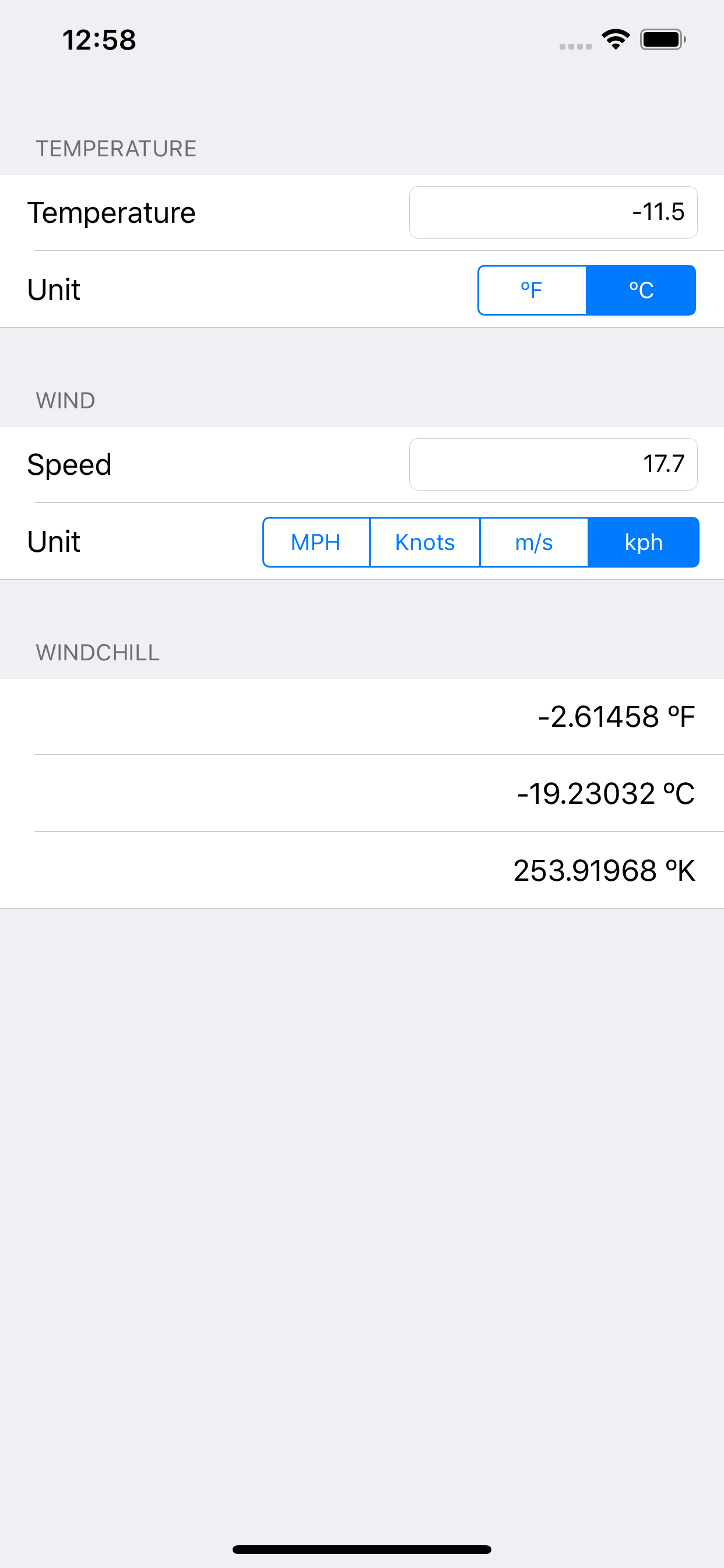Image resolution: width=724 pixels, height=1568 pixels.
Task: Tap the clock showing 12:58
Action: (99, 39)
